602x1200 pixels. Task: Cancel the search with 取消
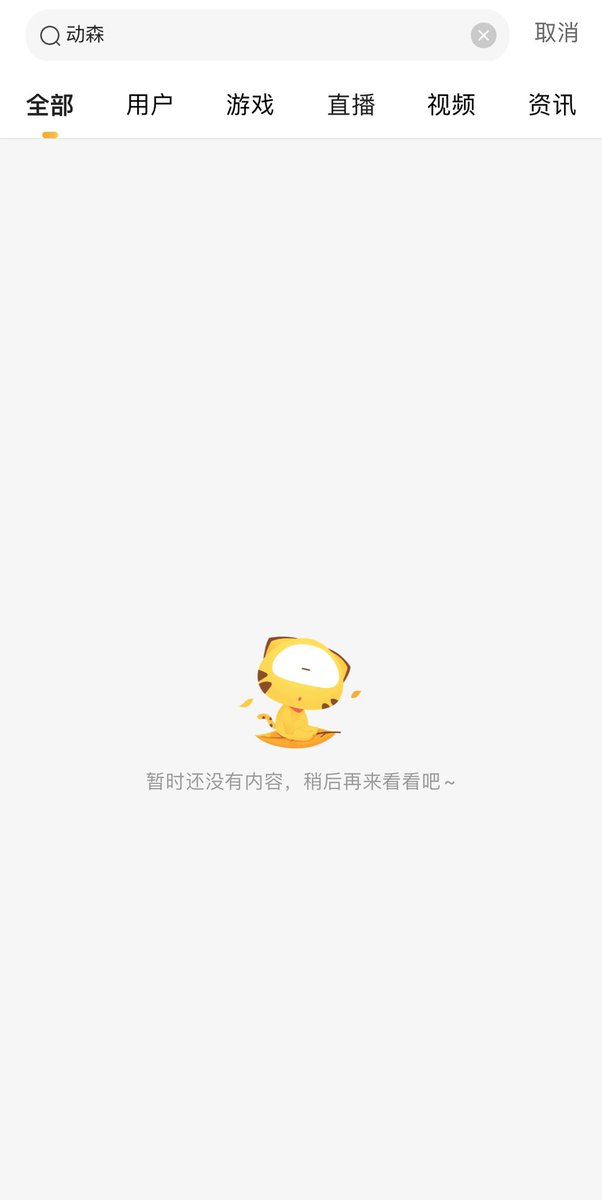coord(556,33)
